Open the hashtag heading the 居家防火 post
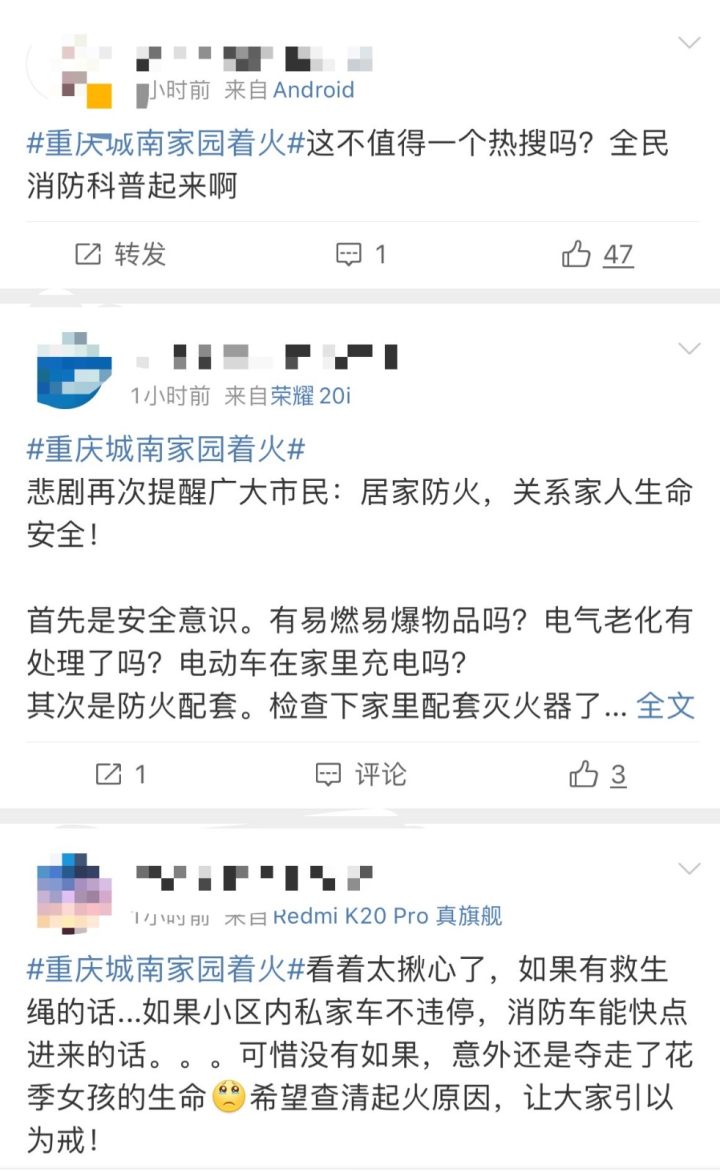 [165, 449]
